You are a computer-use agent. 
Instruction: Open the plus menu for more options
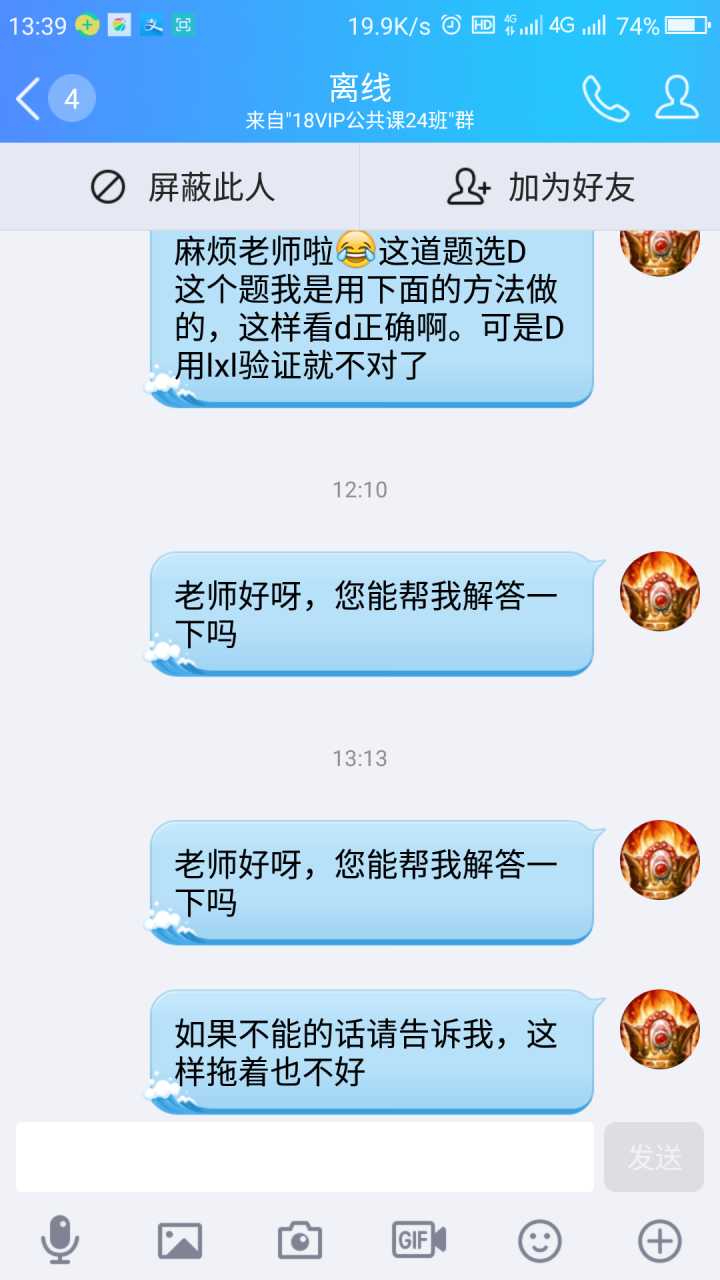(659, 1241)
